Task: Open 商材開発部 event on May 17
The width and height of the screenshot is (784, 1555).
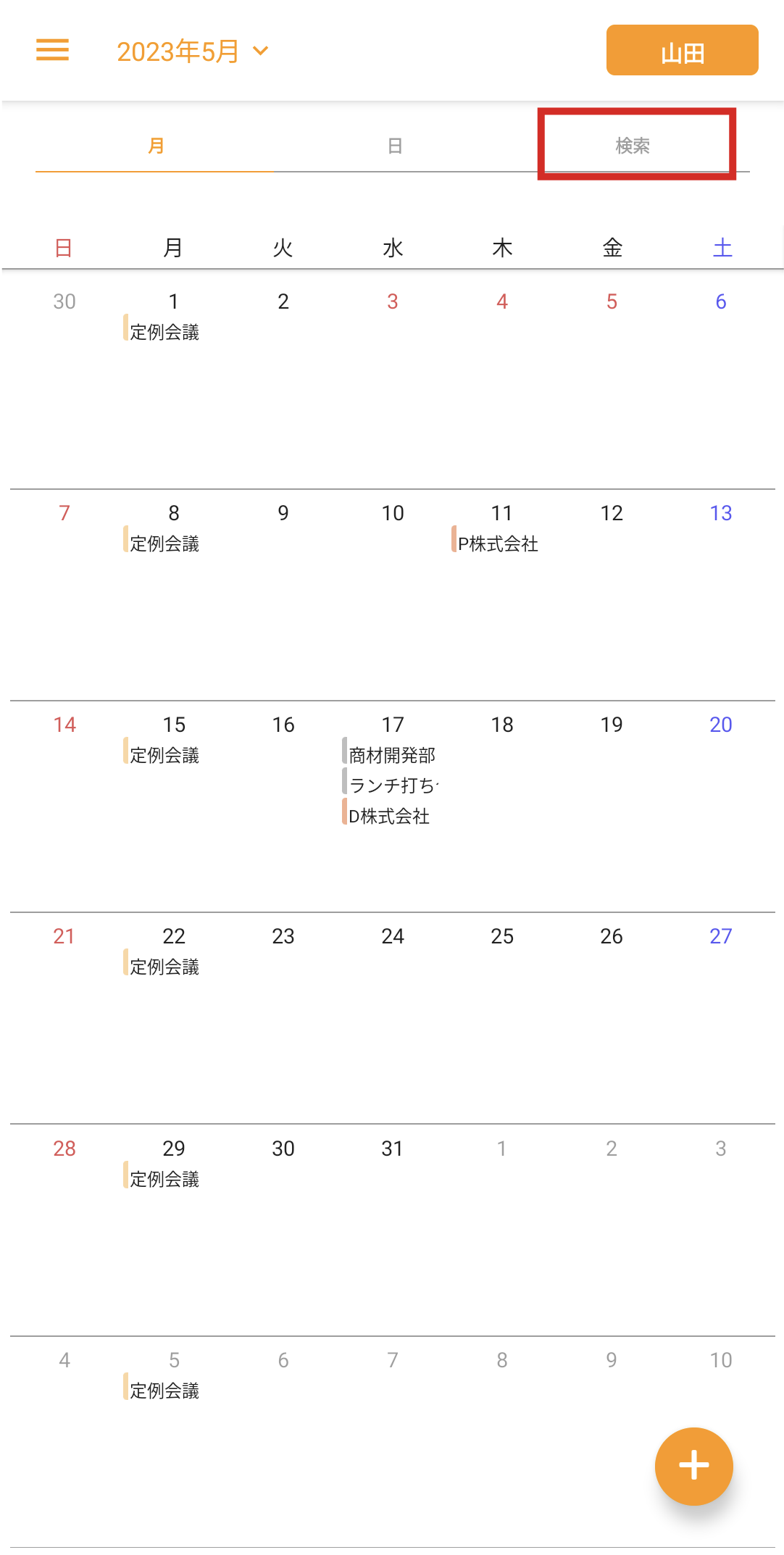Action: (x=391, y=755)
